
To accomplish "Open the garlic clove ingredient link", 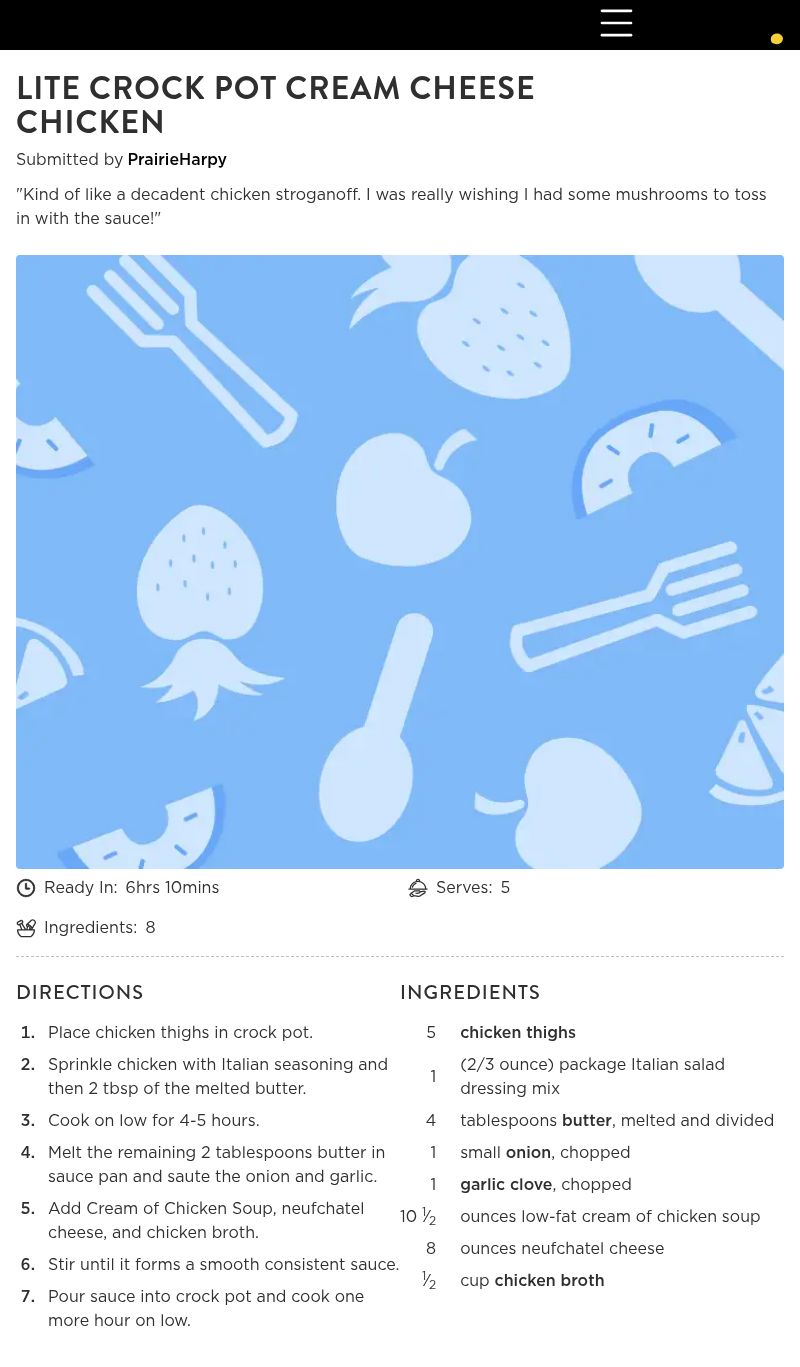I will click(506, 1185).
